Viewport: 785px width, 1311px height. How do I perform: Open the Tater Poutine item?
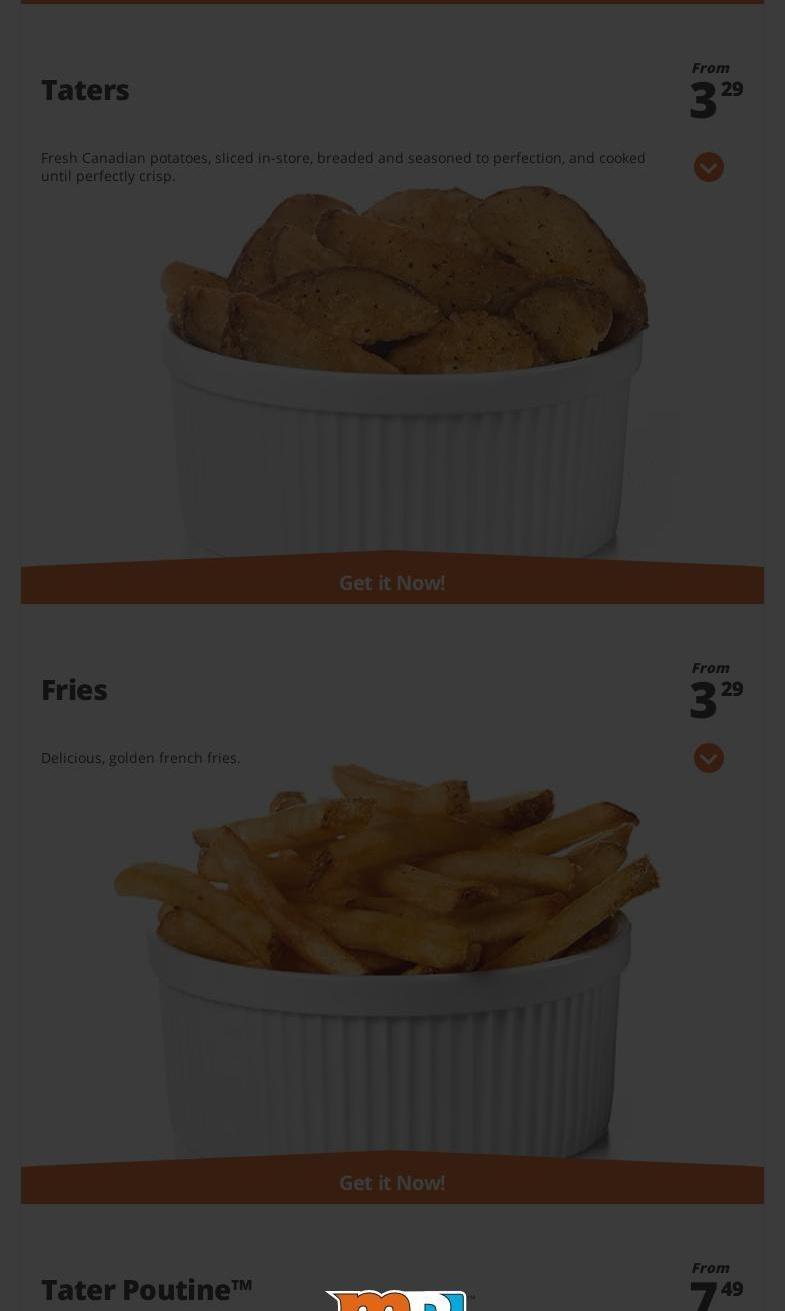146,1289
